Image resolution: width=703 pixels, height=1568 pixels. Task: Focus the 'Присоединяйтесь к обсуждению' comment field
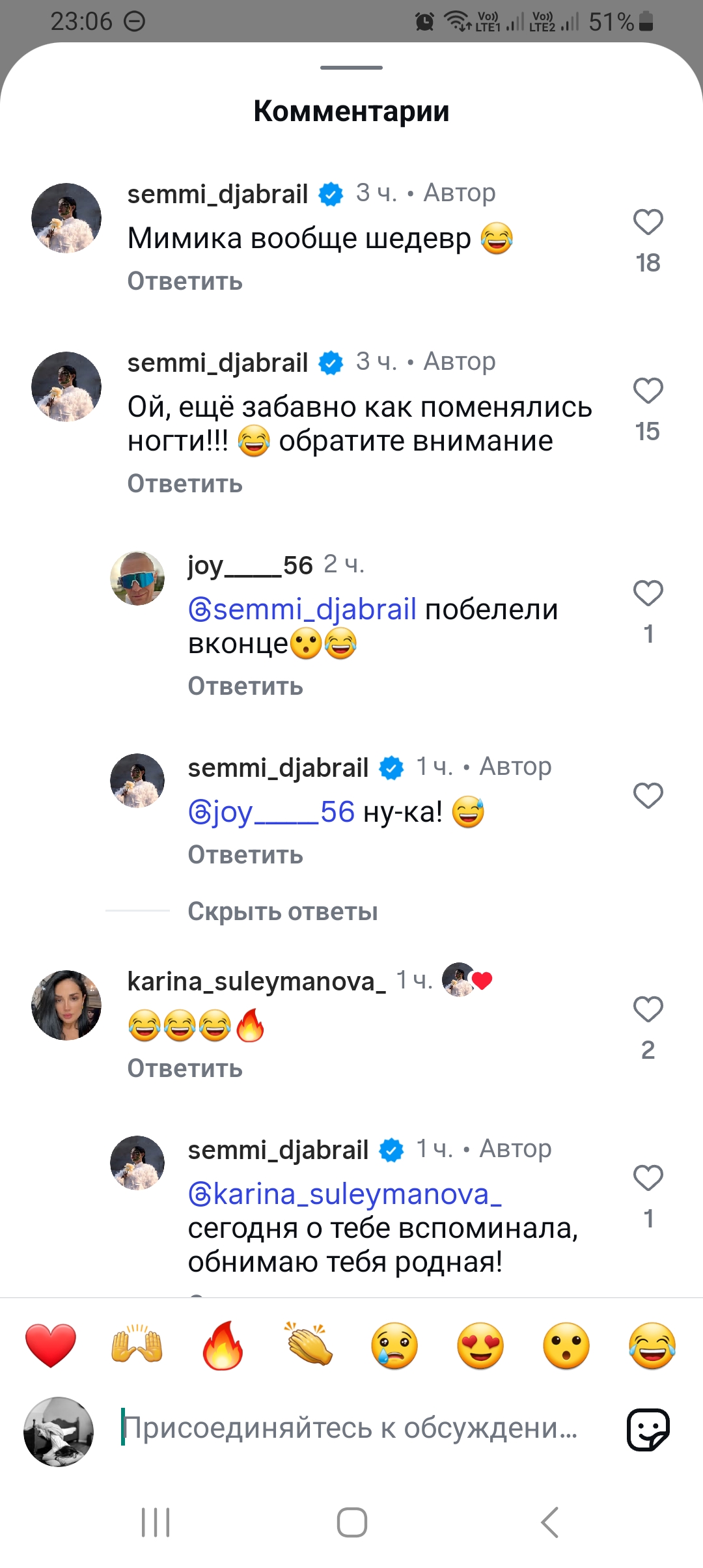click(351, 1428)
